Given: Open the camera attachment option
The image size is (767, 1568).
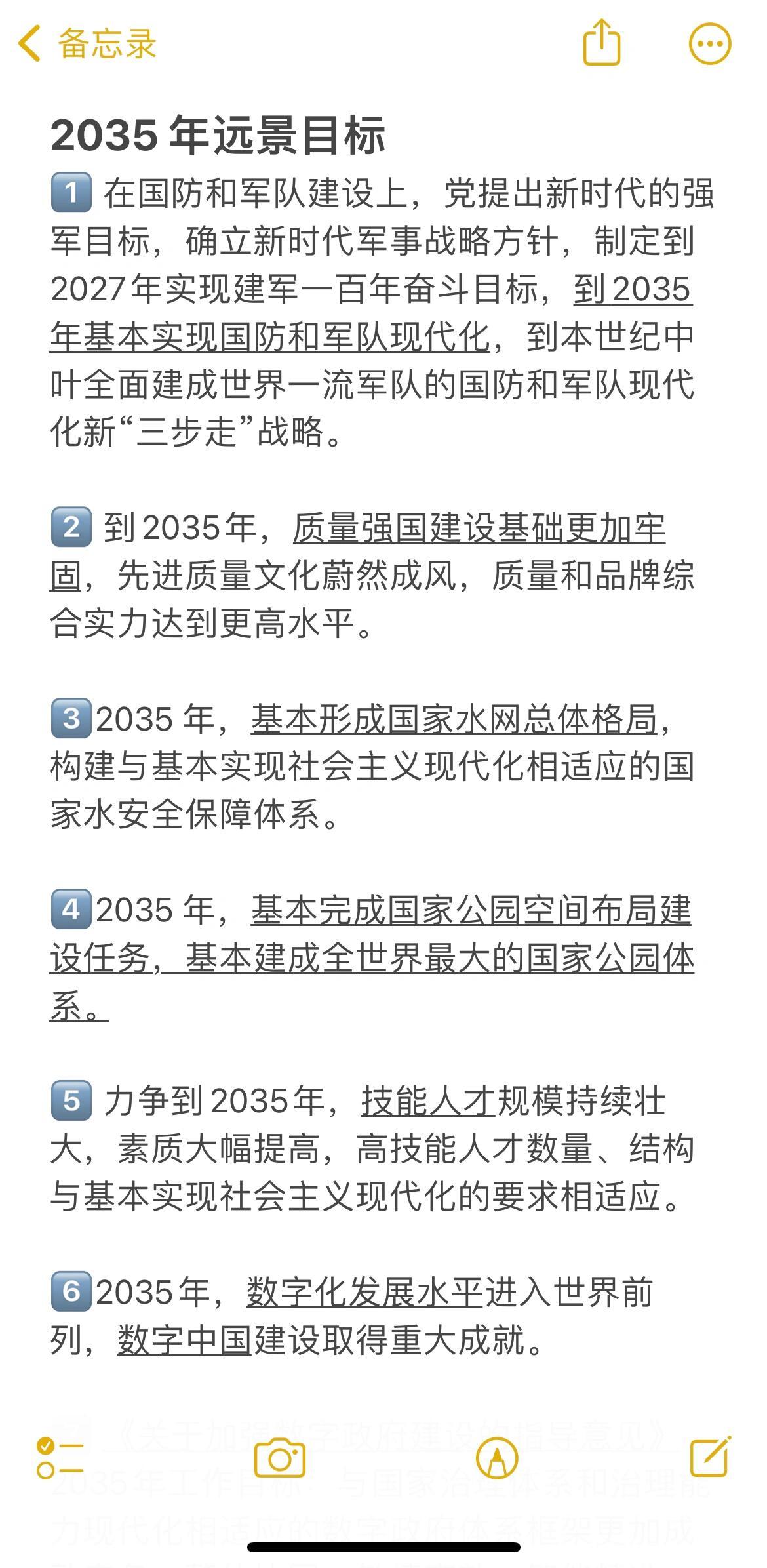Looking at the screenshot, I should pos(280,1458).
